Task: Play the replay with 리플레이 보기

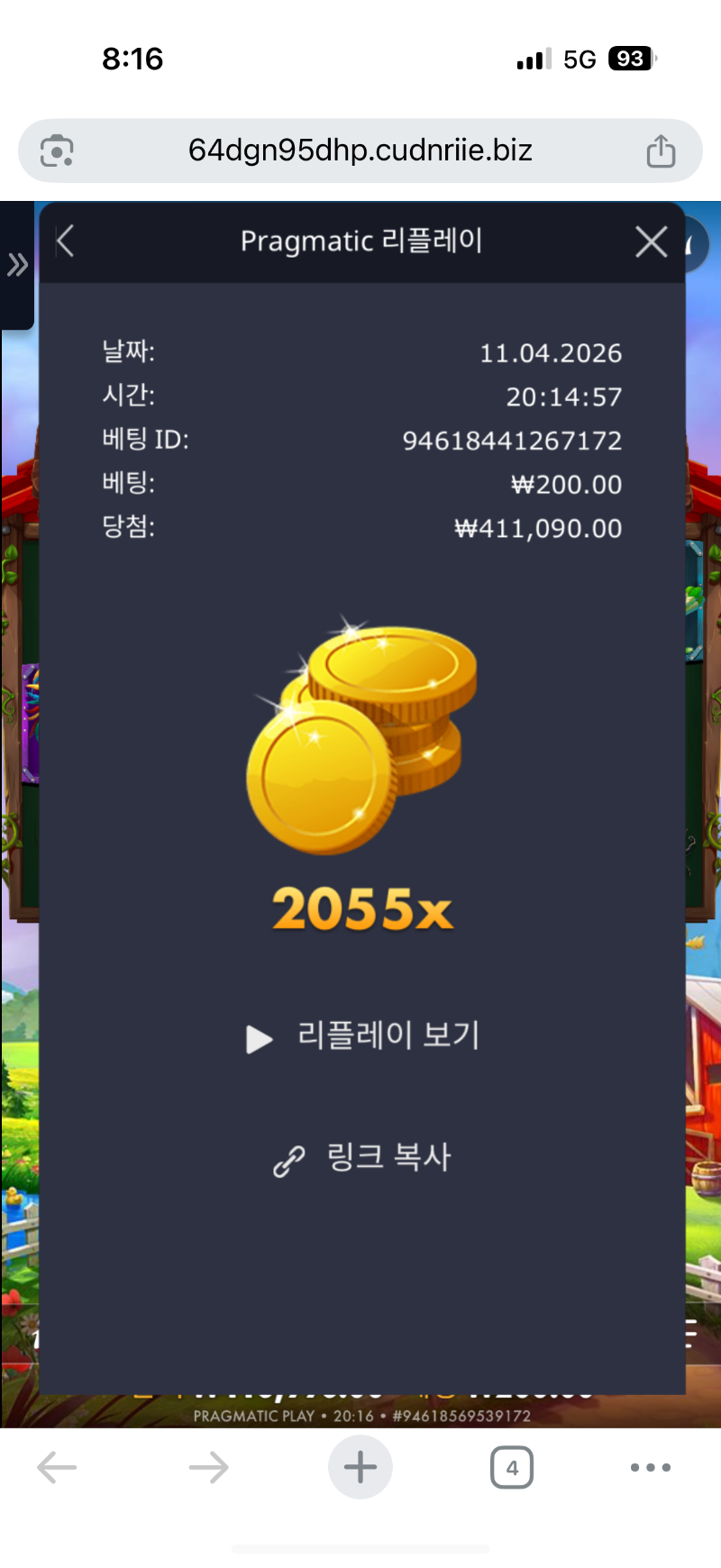Action: coord(363,1037)
